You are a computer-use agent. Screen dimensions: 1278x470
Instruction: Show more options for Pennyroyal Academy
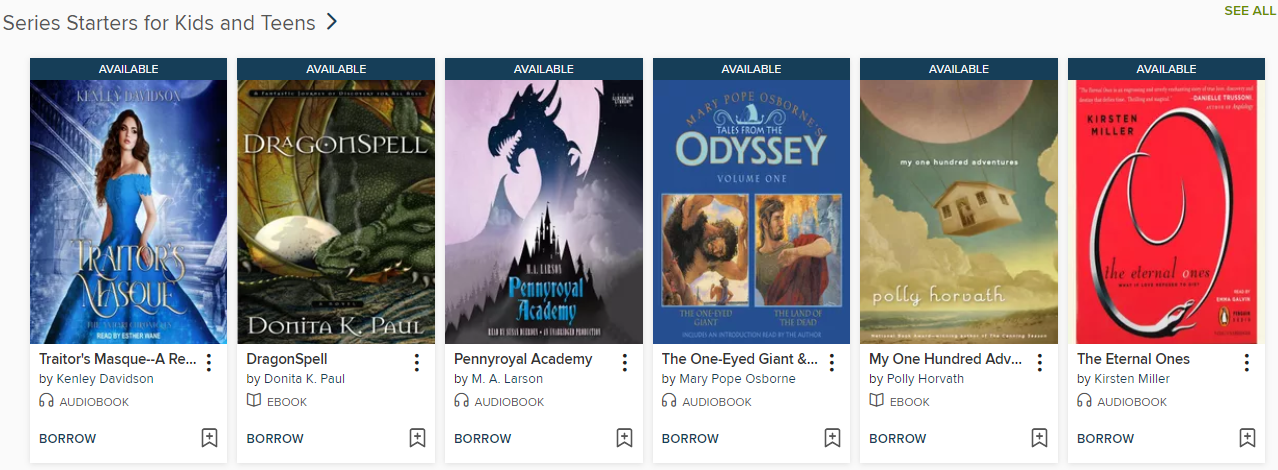click(624, 362)
